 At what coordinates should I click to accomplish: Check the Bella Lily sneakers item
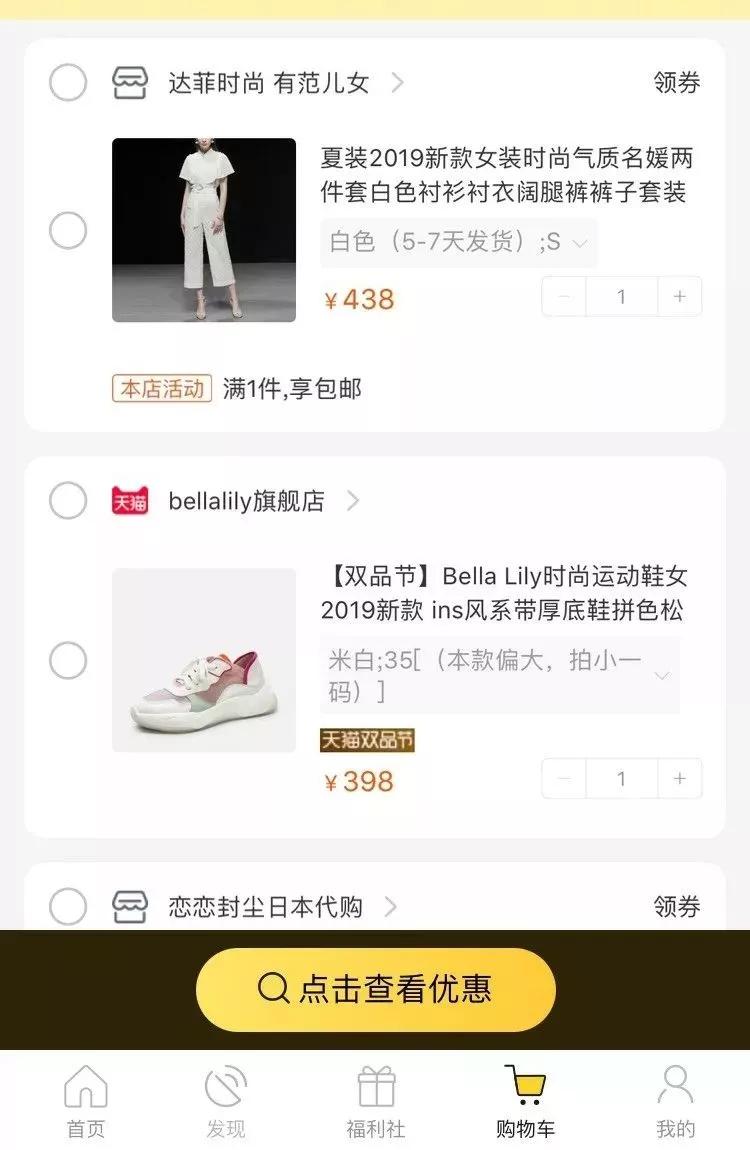click(x=68, y=660)
